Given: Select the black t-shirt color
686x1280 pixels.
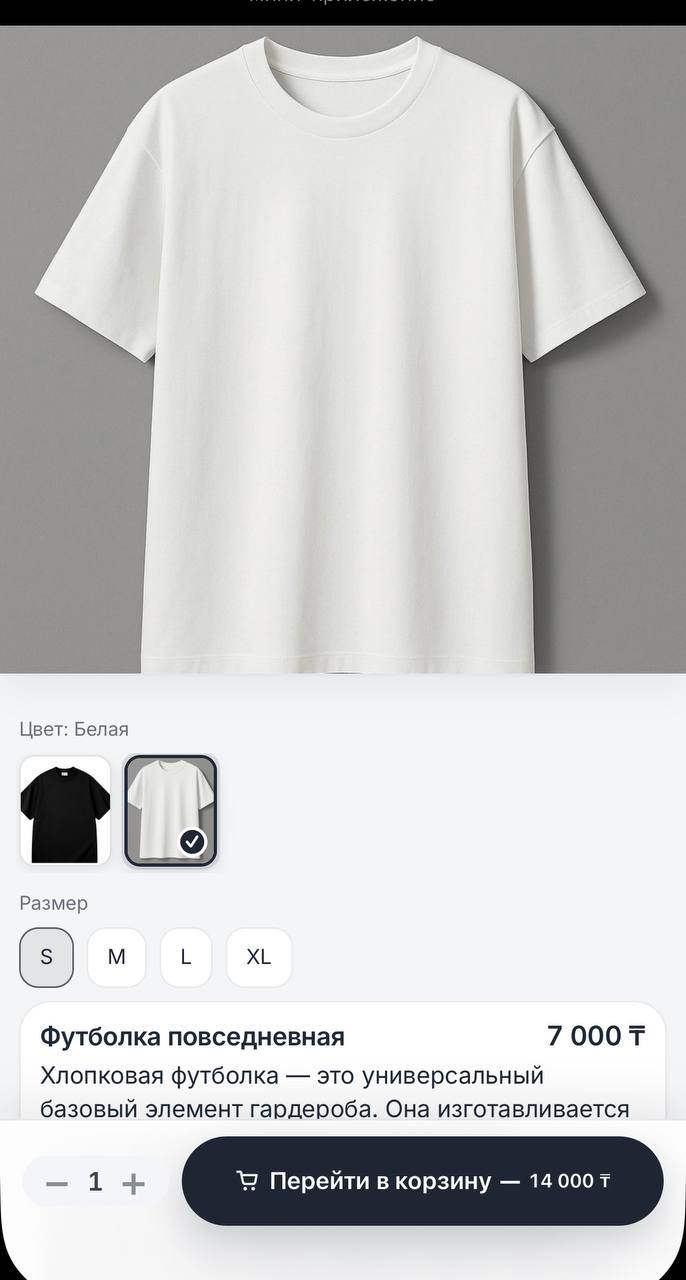Looking at the screenshot, I should pos(65,810).
